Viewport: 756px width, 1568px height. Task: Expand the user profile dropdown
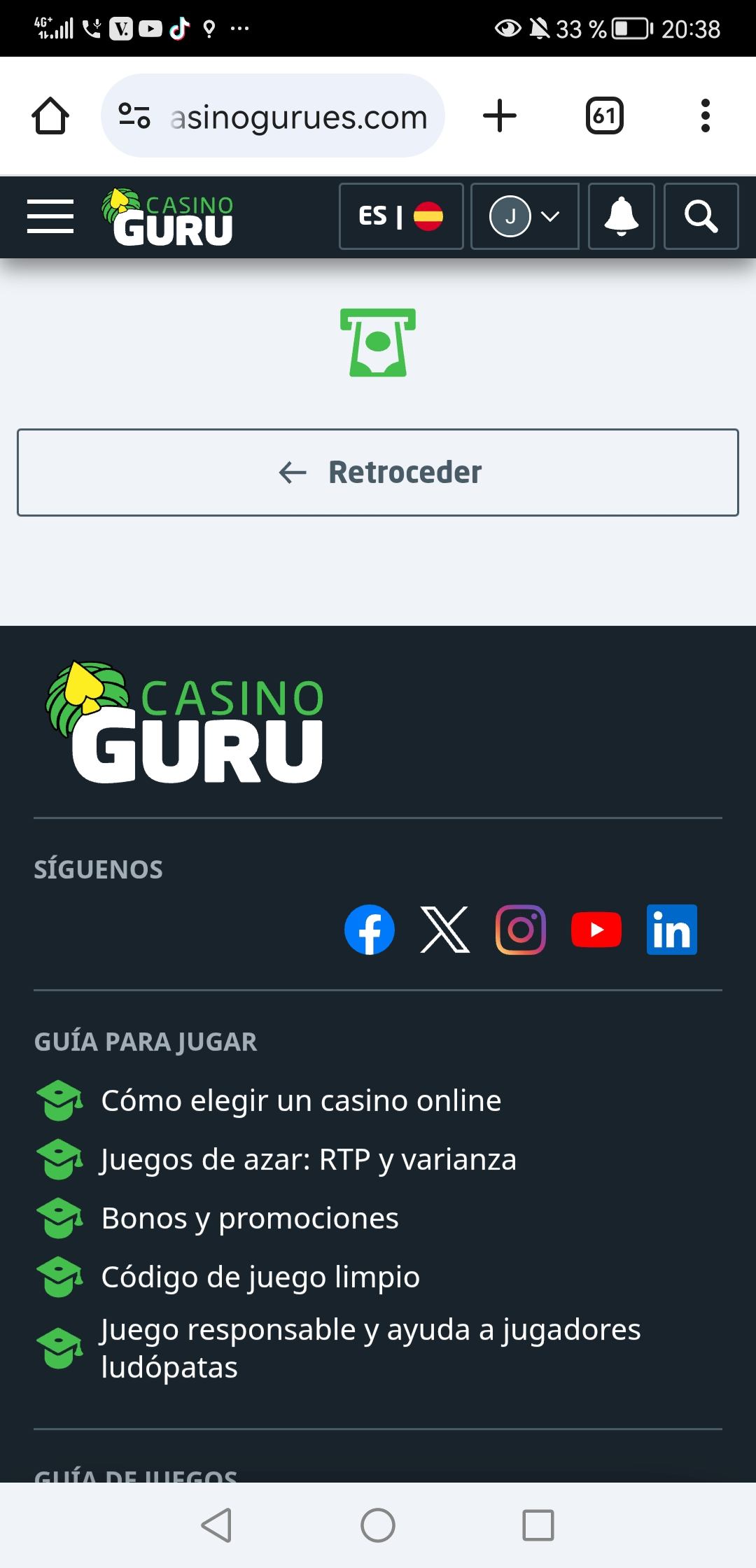tap(524, 216)
